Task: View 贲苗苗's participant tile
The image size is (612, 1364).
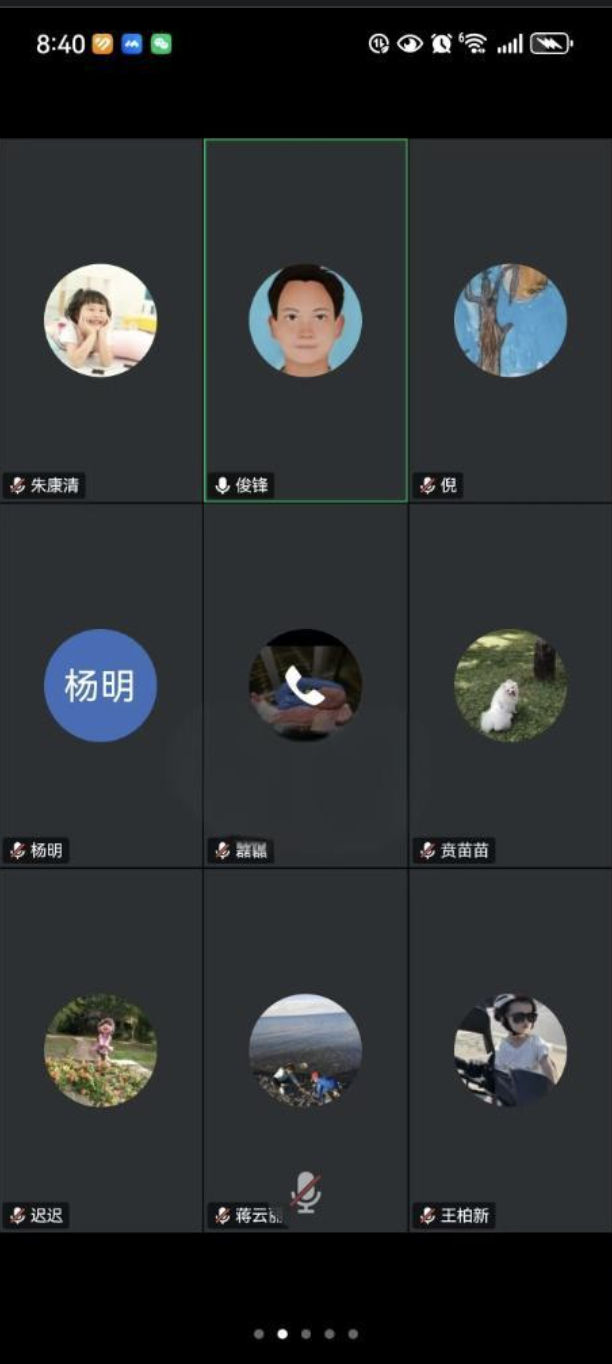Action: pyautogui.click(x=510, y=685)
